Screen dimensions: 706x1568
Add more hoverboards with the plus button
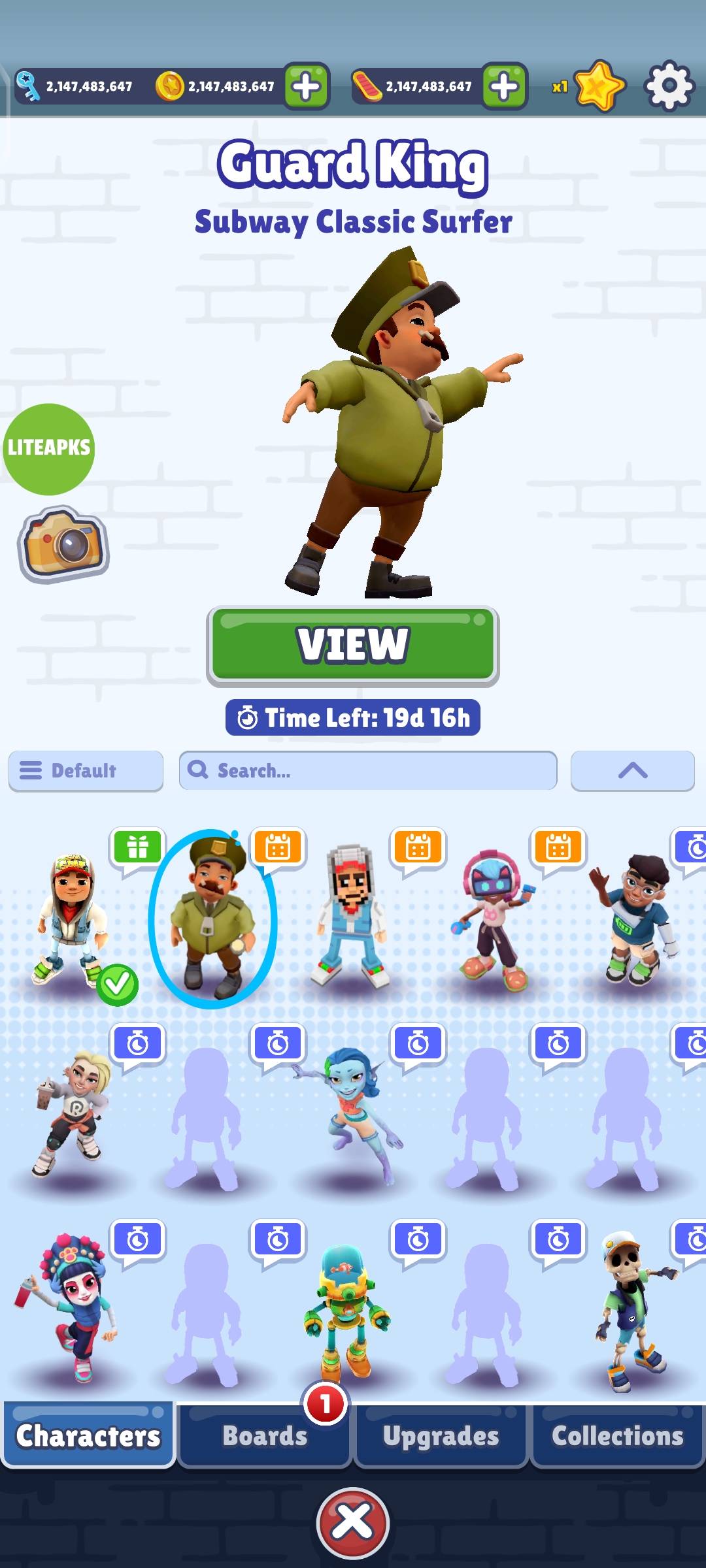504,86
